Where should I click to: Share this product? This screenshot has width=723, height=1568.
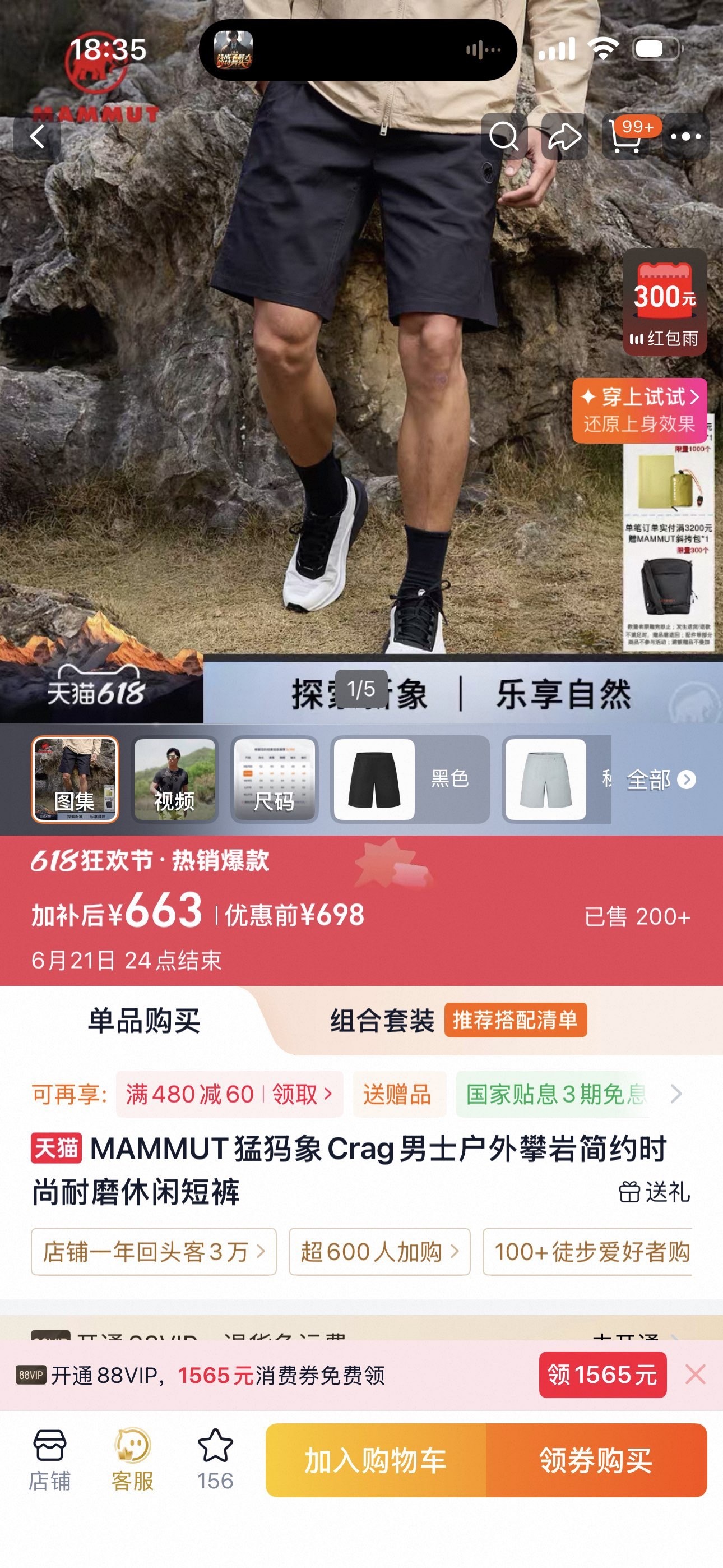[x=565, y=136]
